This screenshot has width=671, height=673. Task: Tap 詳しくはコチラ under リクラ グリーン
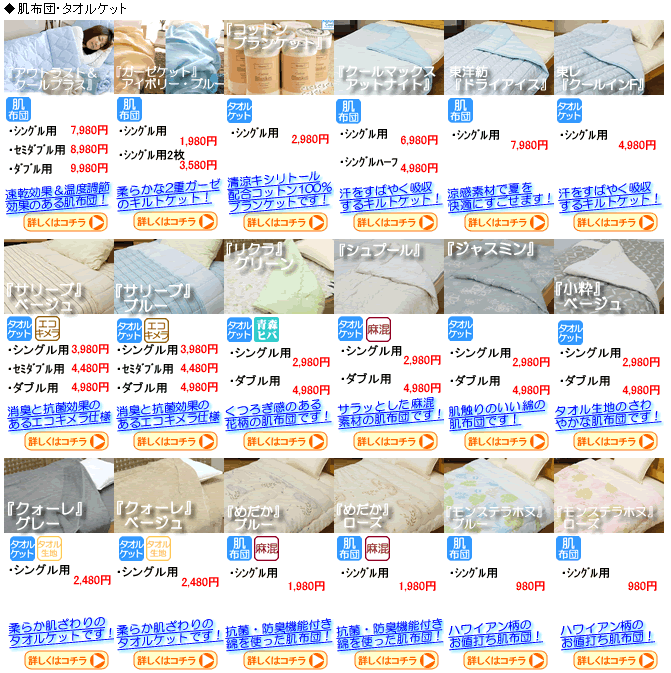[x=285, y=441]
